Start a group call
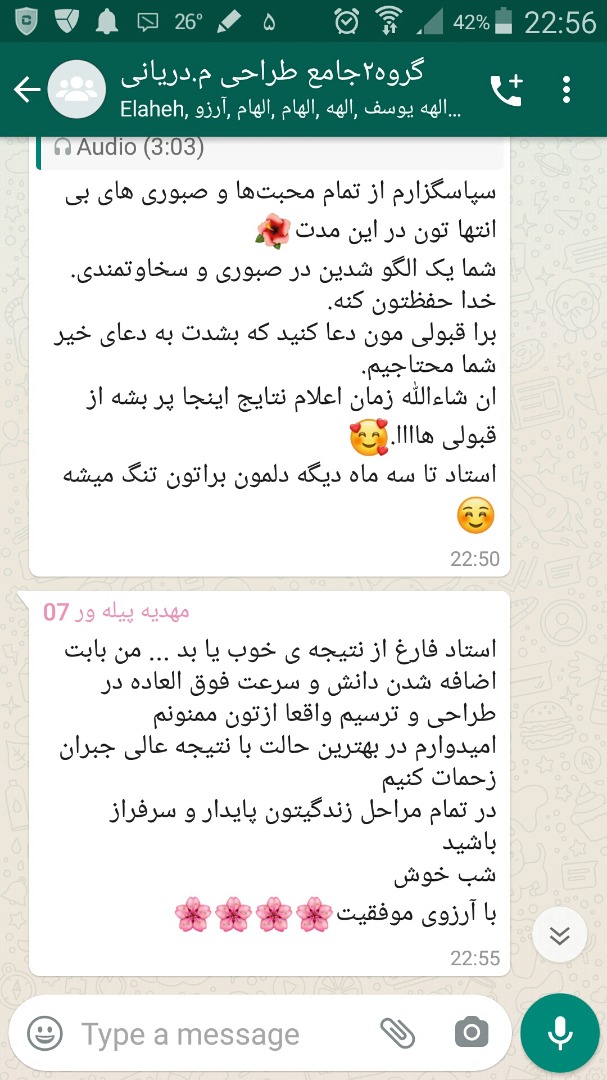607x1080 pixels. pos(506,90)
